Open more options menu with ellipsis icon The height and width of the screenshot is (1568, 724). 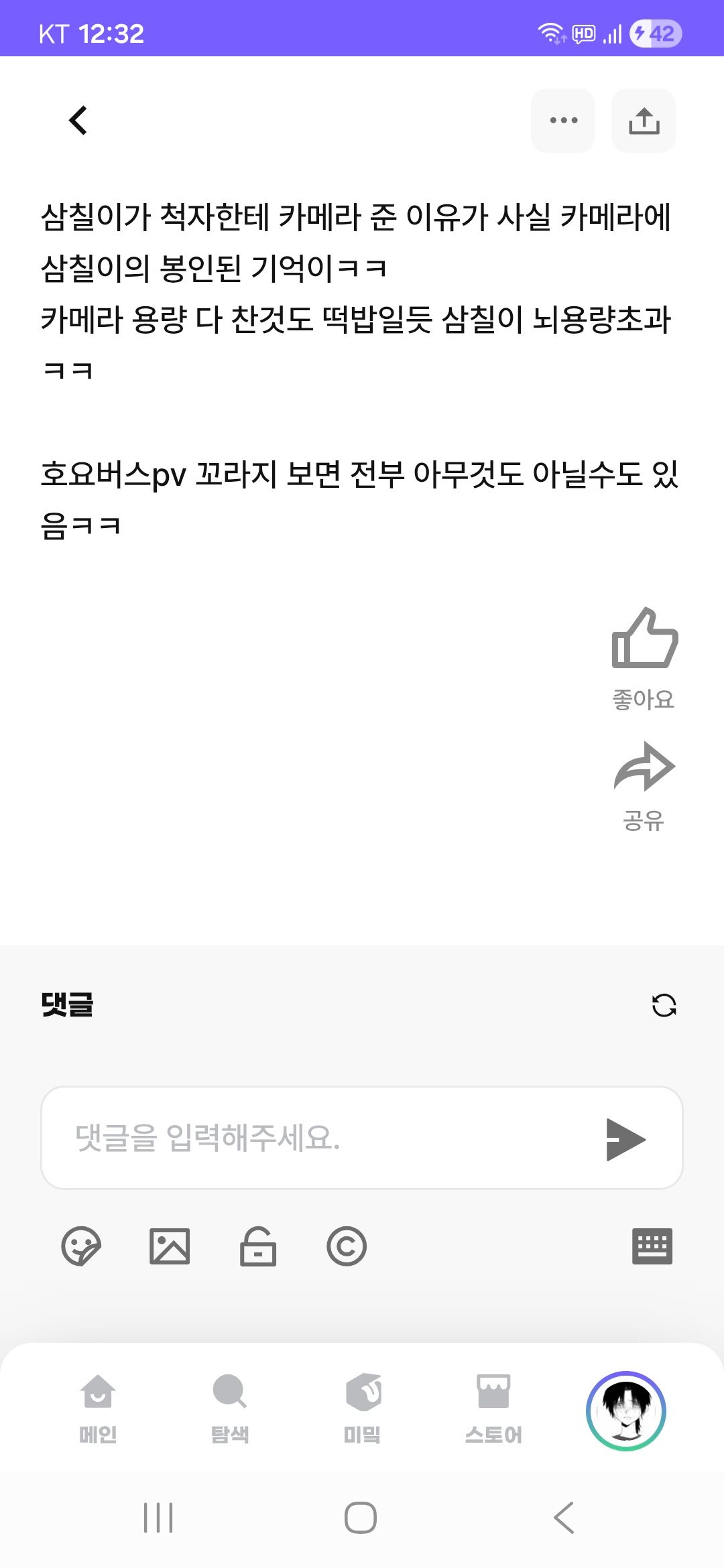click(x=562, y=121)
